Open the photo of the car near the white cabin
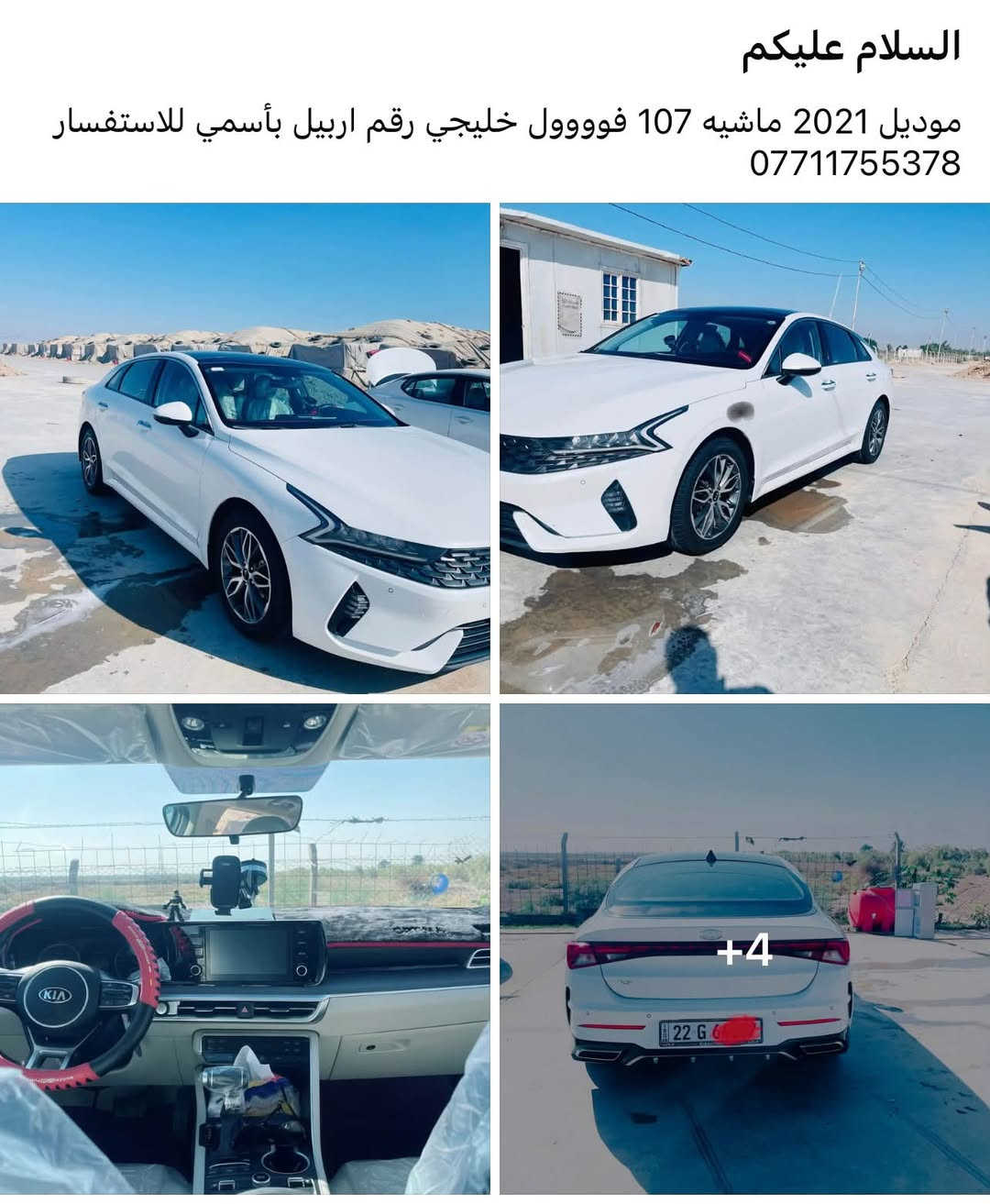 (745, 448)
